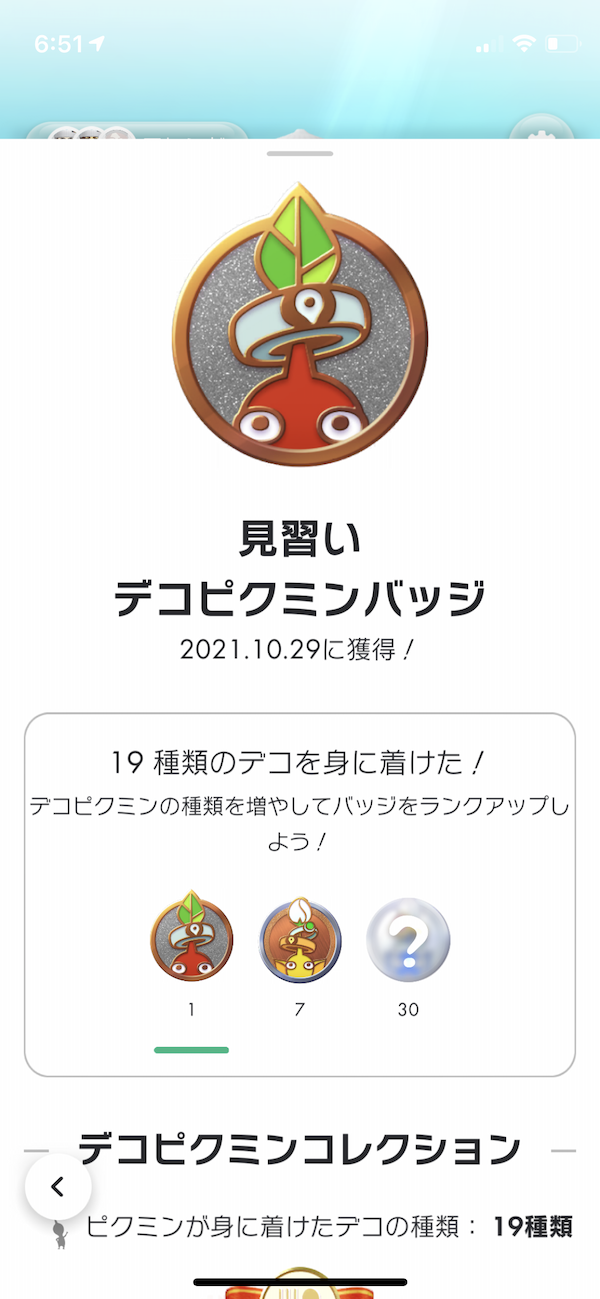Select the locked rank 30 mystery badge
The height and width of the screenshot is (1299, 600).
[408, 940]
